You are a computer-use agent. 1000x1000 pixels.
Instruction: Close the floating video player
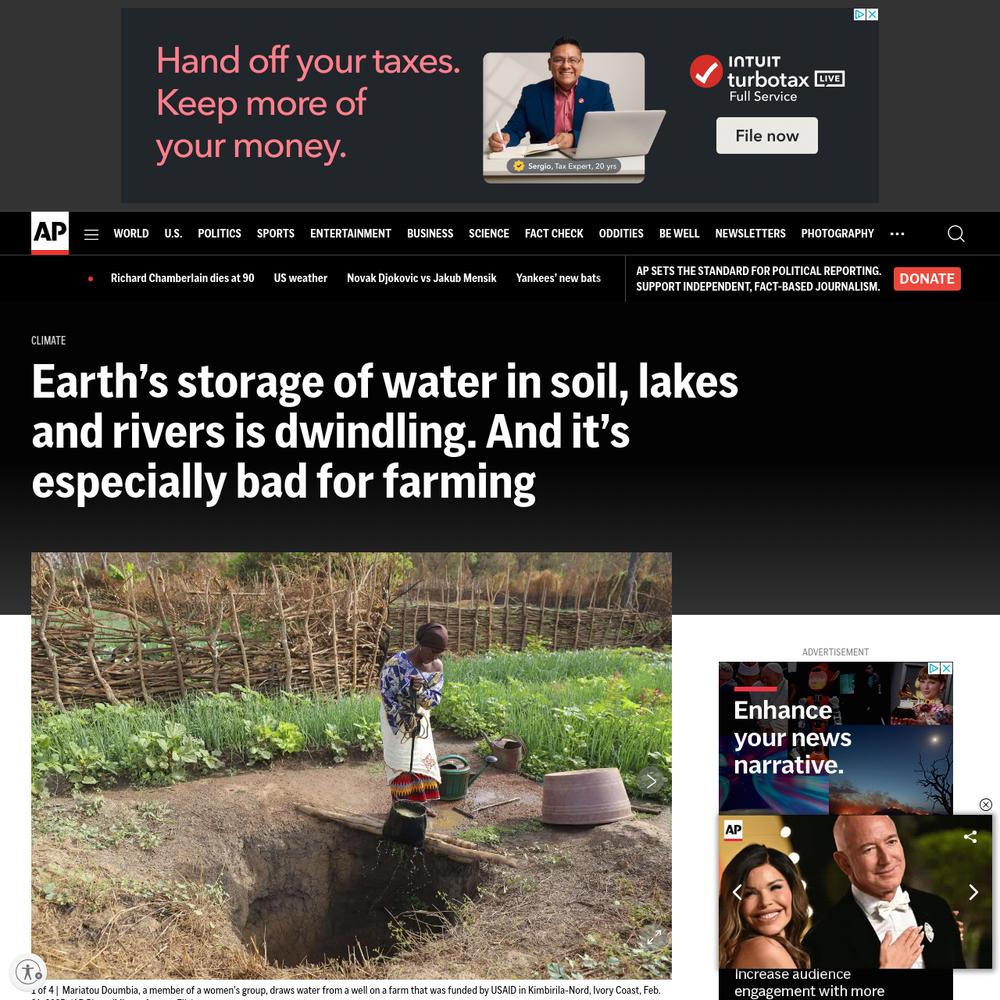(x=985, y=805)
